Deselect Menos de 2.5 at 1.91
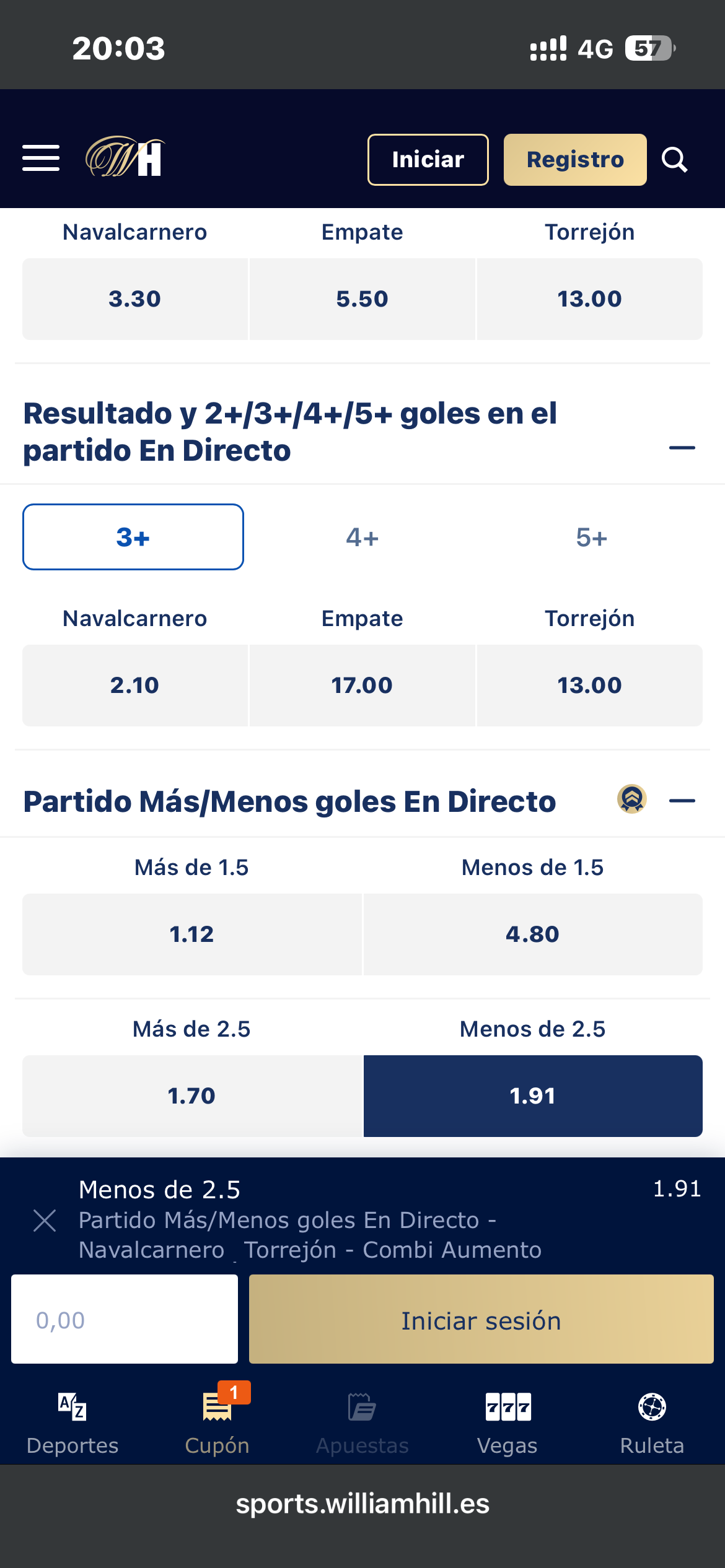Image resolution: width=725 pixels, height=1568 pixels. click(x=533, y=1096)
